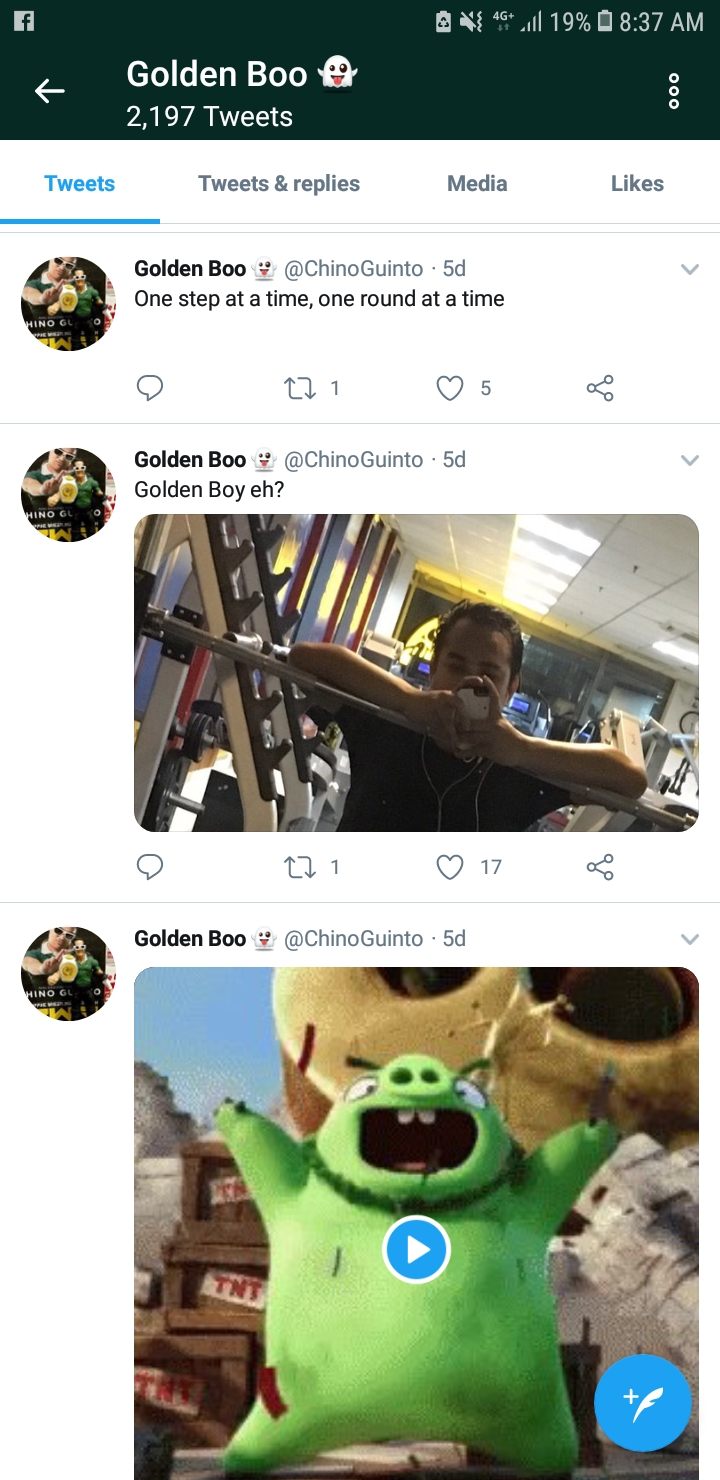
Task: Share the "Golden Boy eh?" tweet
Action: click(600, 867)
